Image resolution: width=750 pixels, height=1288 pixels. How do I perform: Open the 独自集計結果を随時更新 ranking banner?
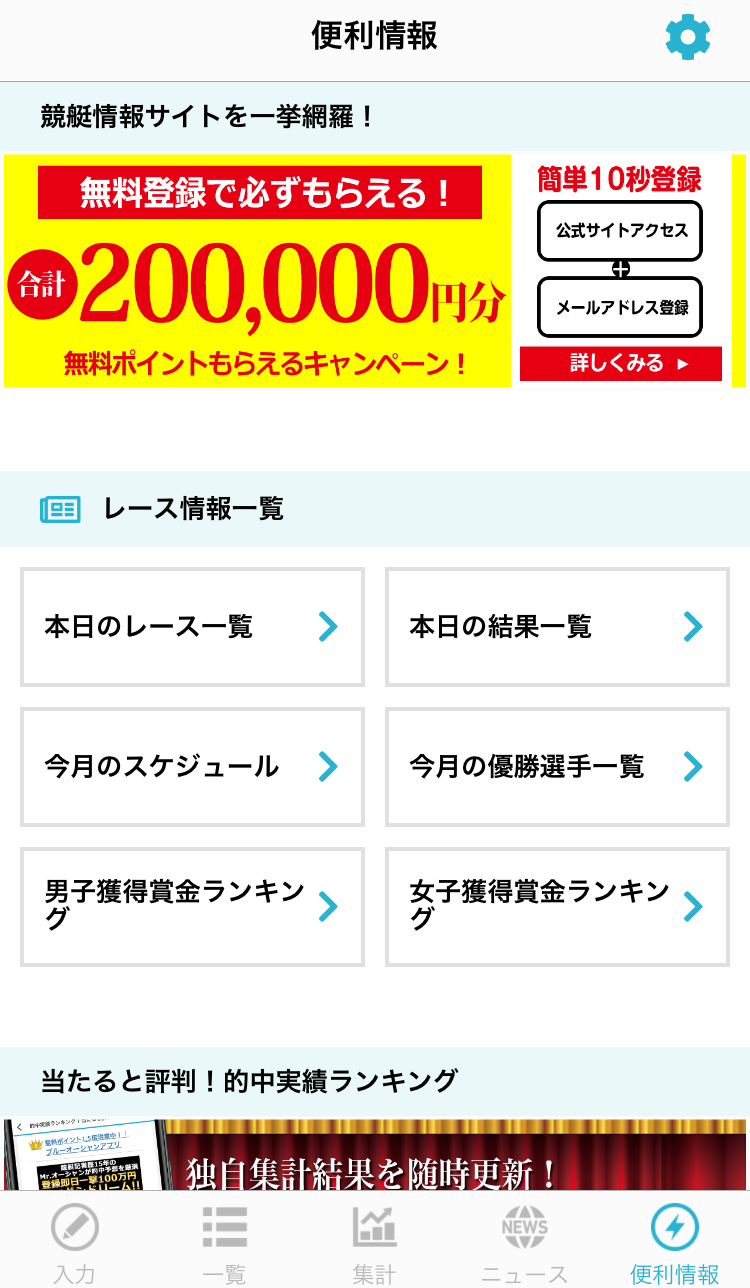(x=375, y=1155)
